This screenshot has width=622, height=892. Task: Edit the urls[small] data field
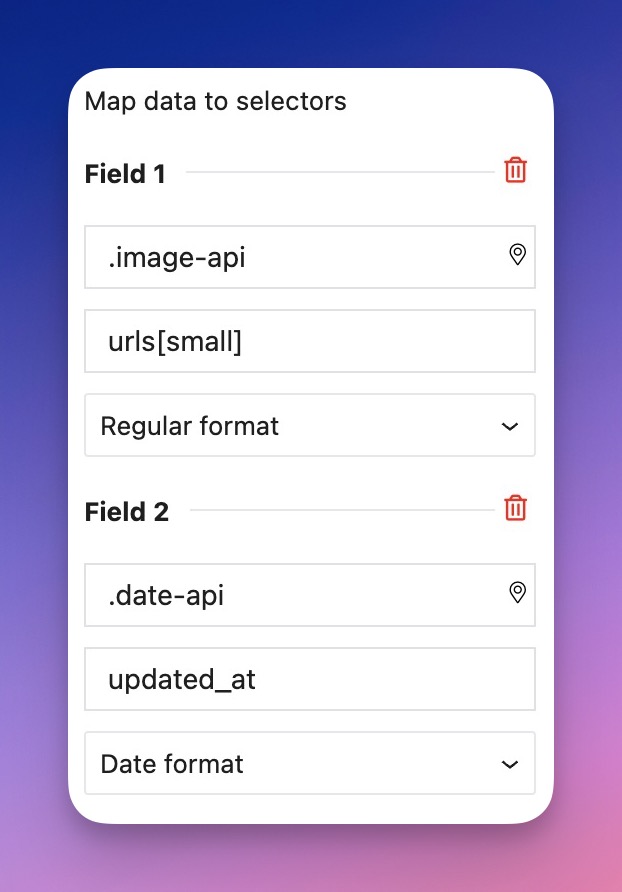pos(310,342)
